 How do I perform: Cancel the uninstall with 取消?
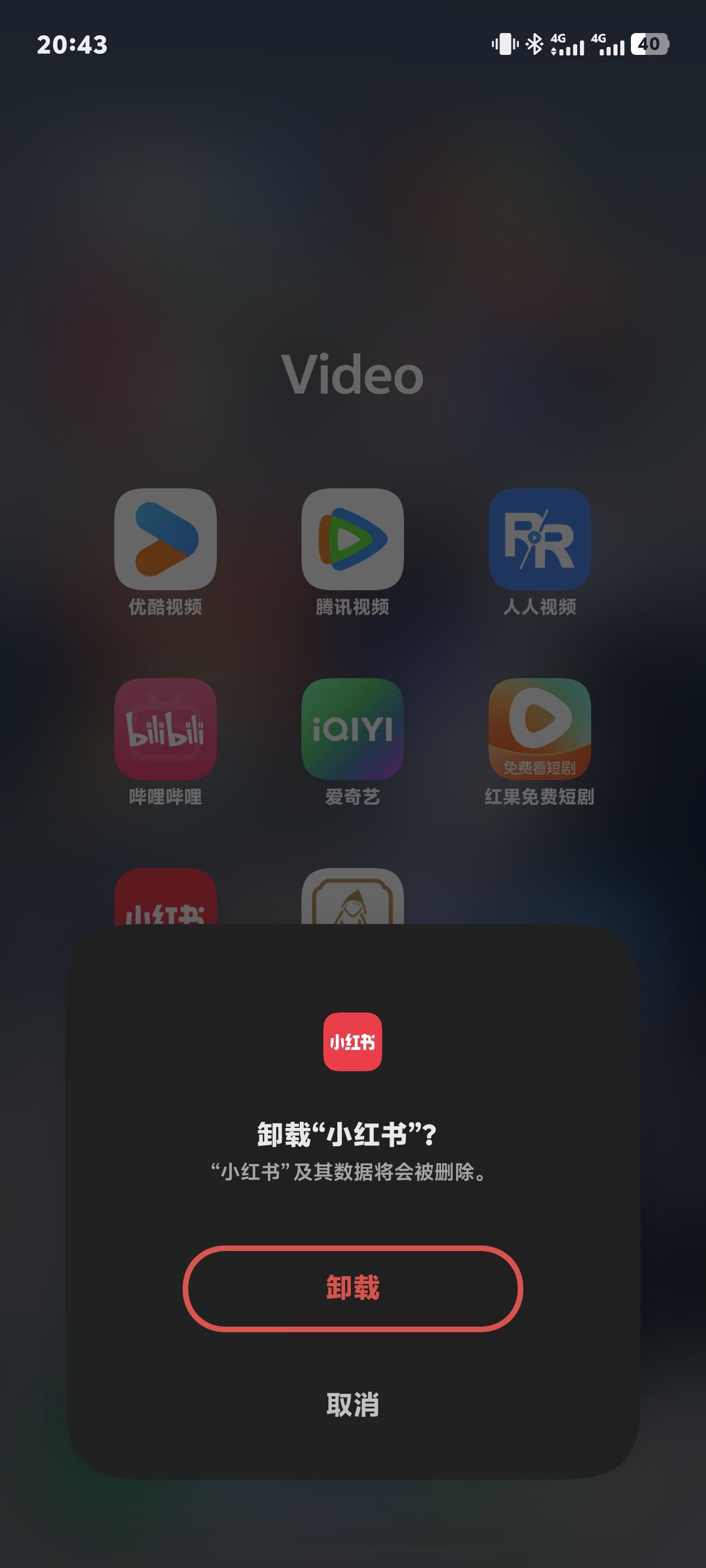352,1404
